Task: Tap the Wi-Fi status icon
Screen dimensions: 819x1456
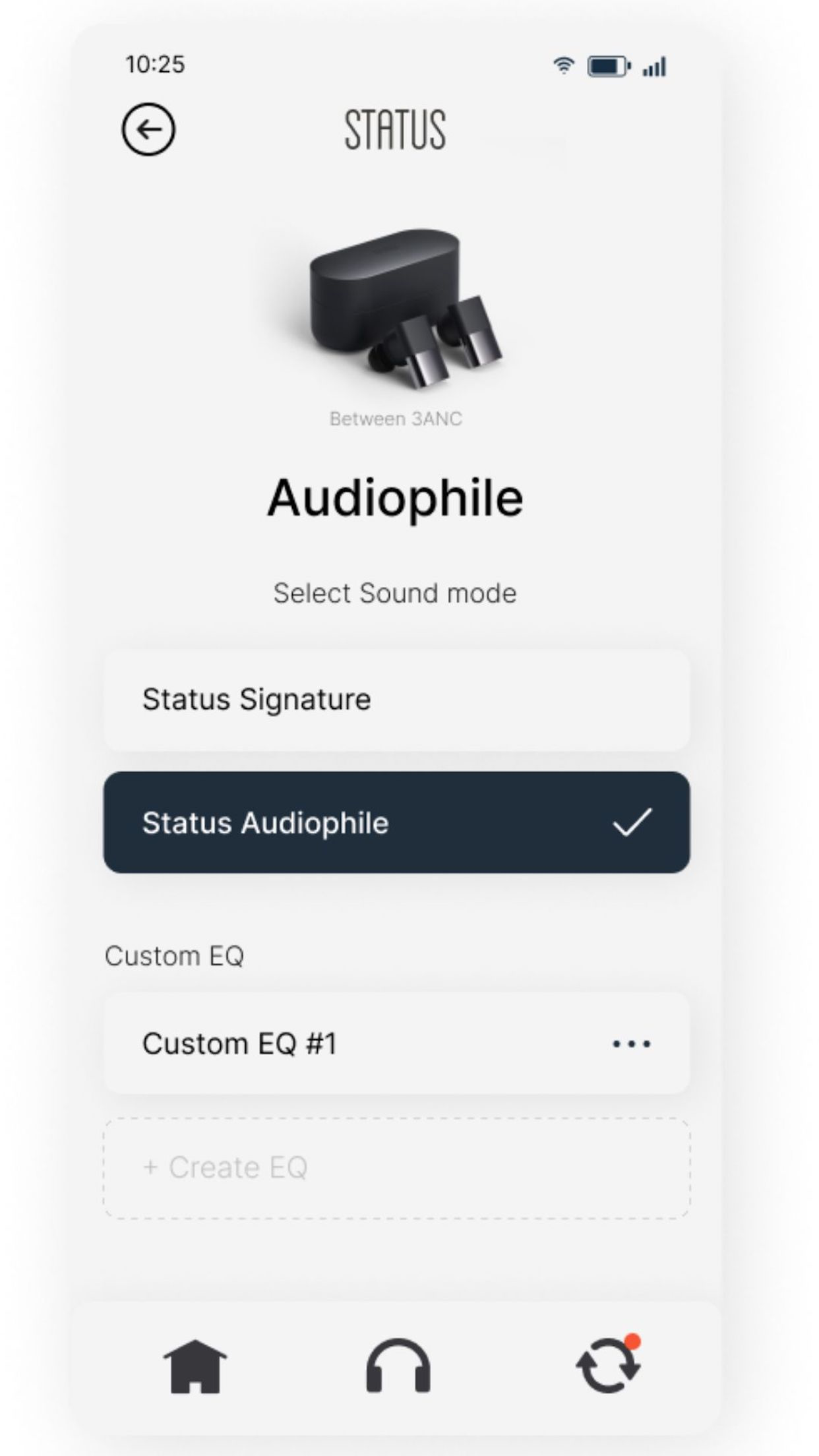Action: pyautogui.click(x=562, y=65)
